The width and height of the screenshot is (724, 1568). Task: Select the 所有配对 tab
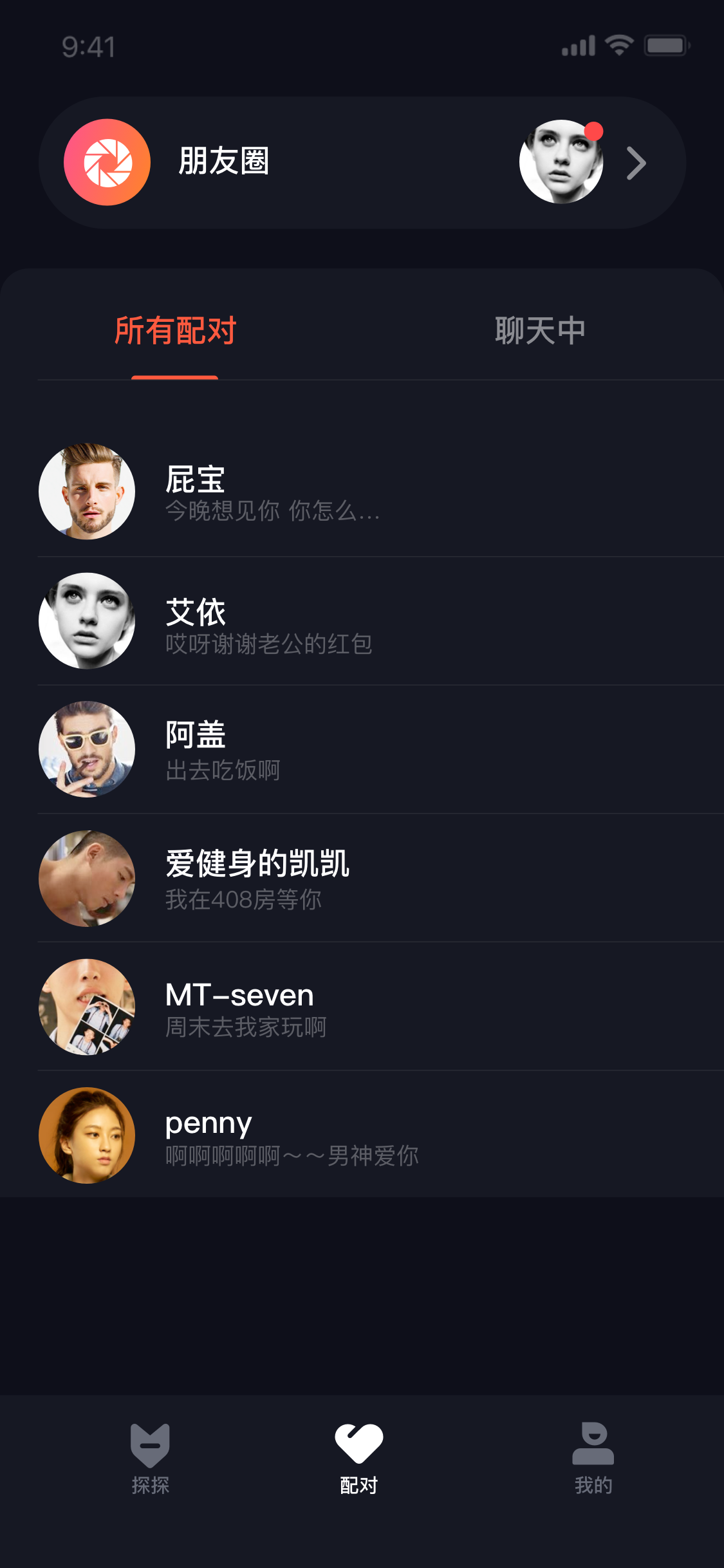(175, 331)
